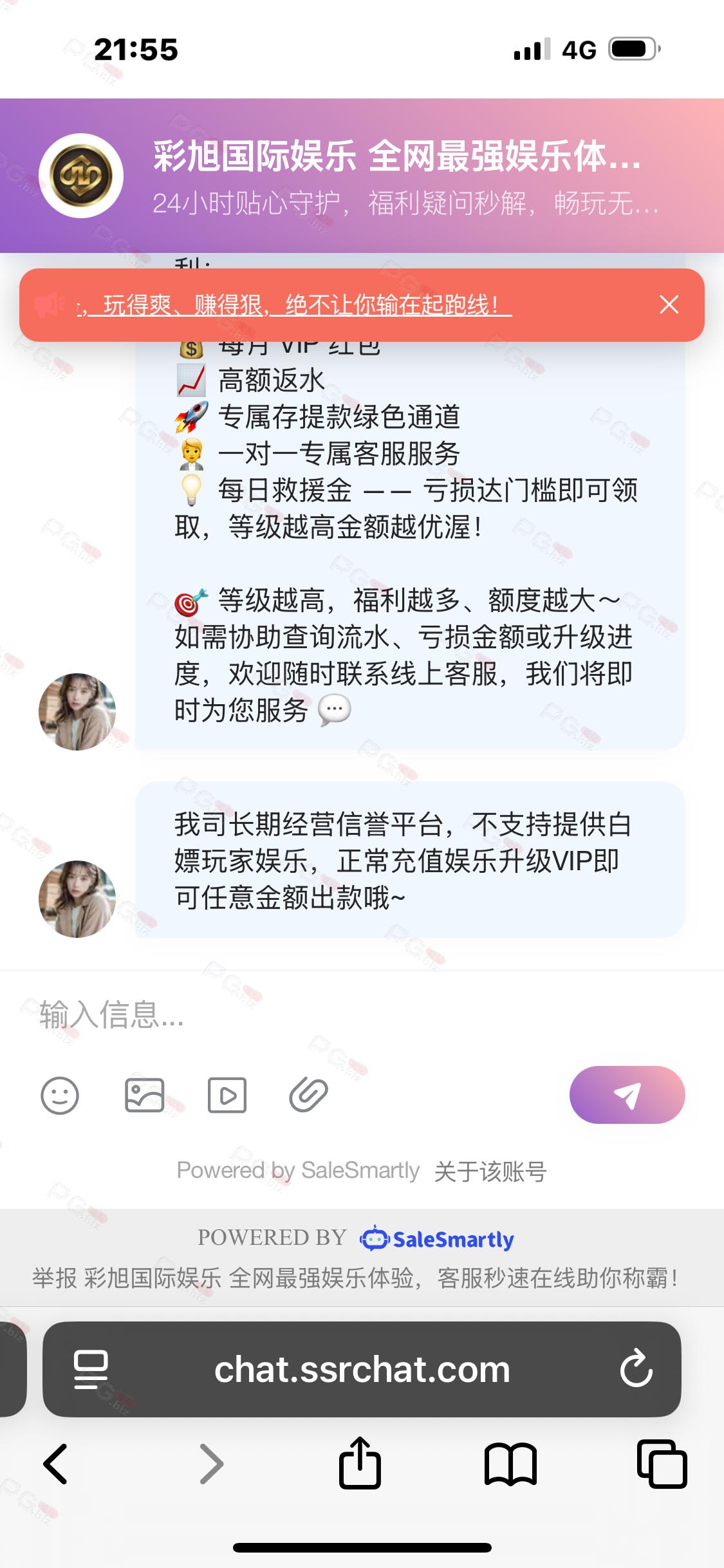This screenshot has width=724, height=1568.
Task: Attach an image to the chat
Action: click(x=144, y=1095)
